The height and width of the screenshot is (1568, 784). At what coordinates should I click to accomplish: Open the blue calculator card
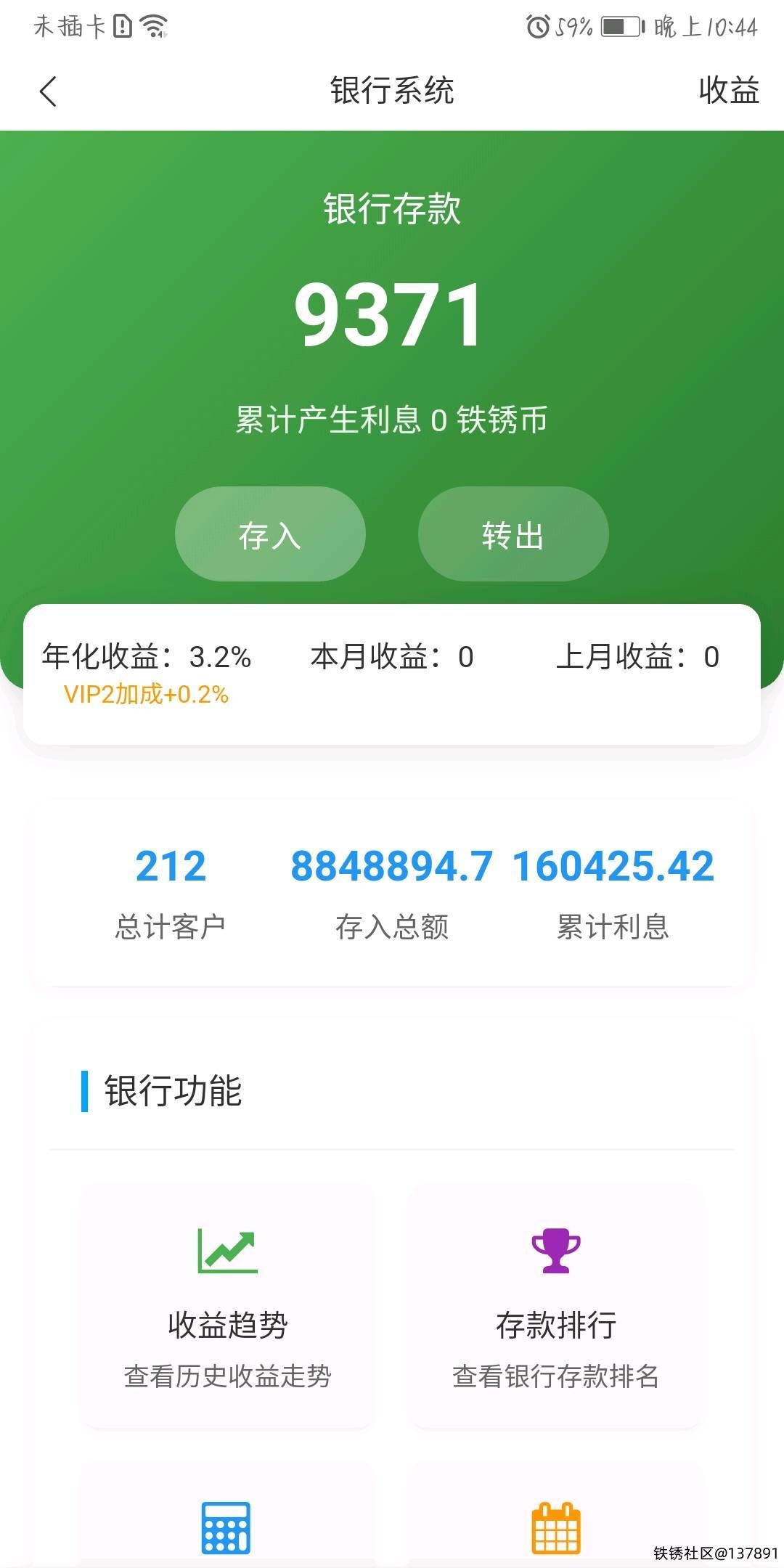coord(226,1524)
